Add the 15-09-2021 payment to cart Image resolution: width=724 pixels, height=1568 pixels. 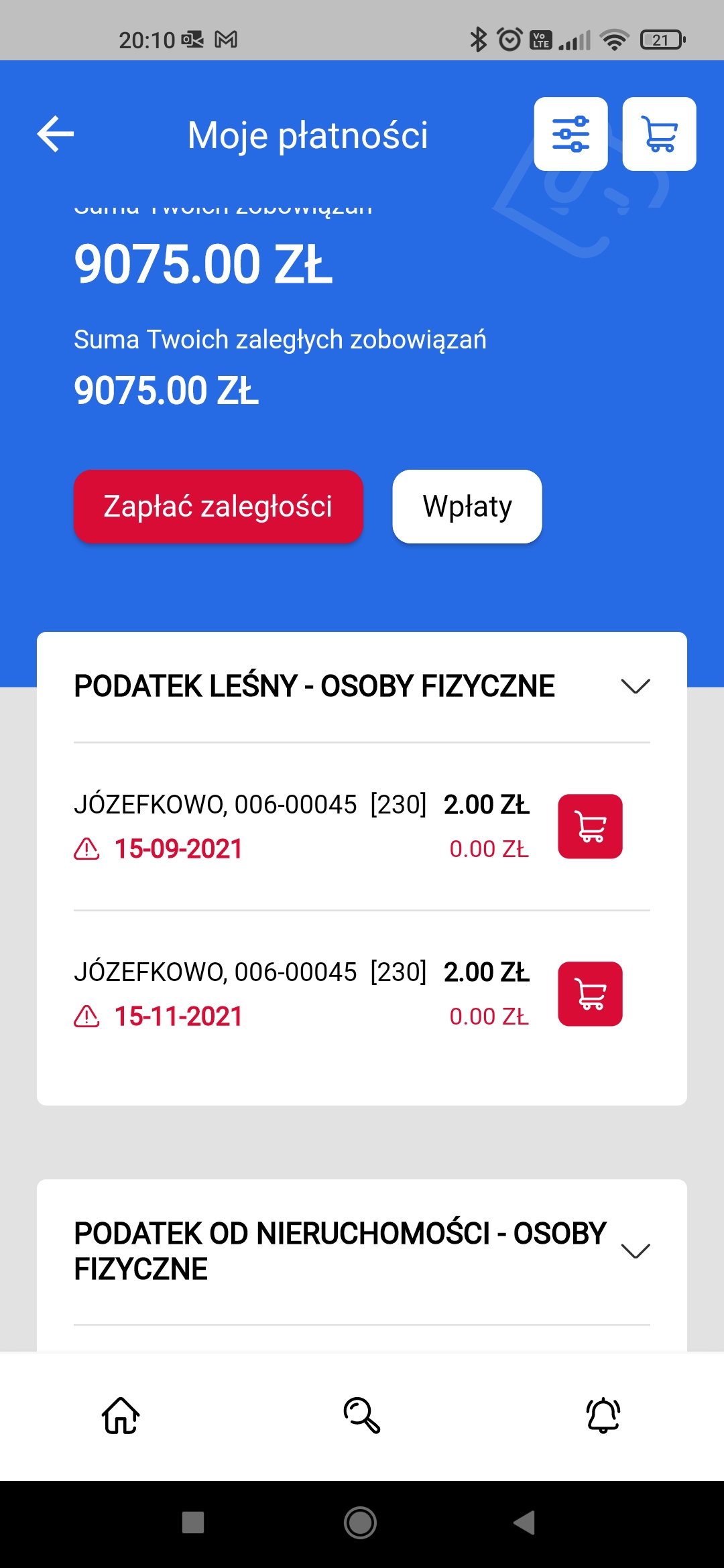[x=591, y=826]
